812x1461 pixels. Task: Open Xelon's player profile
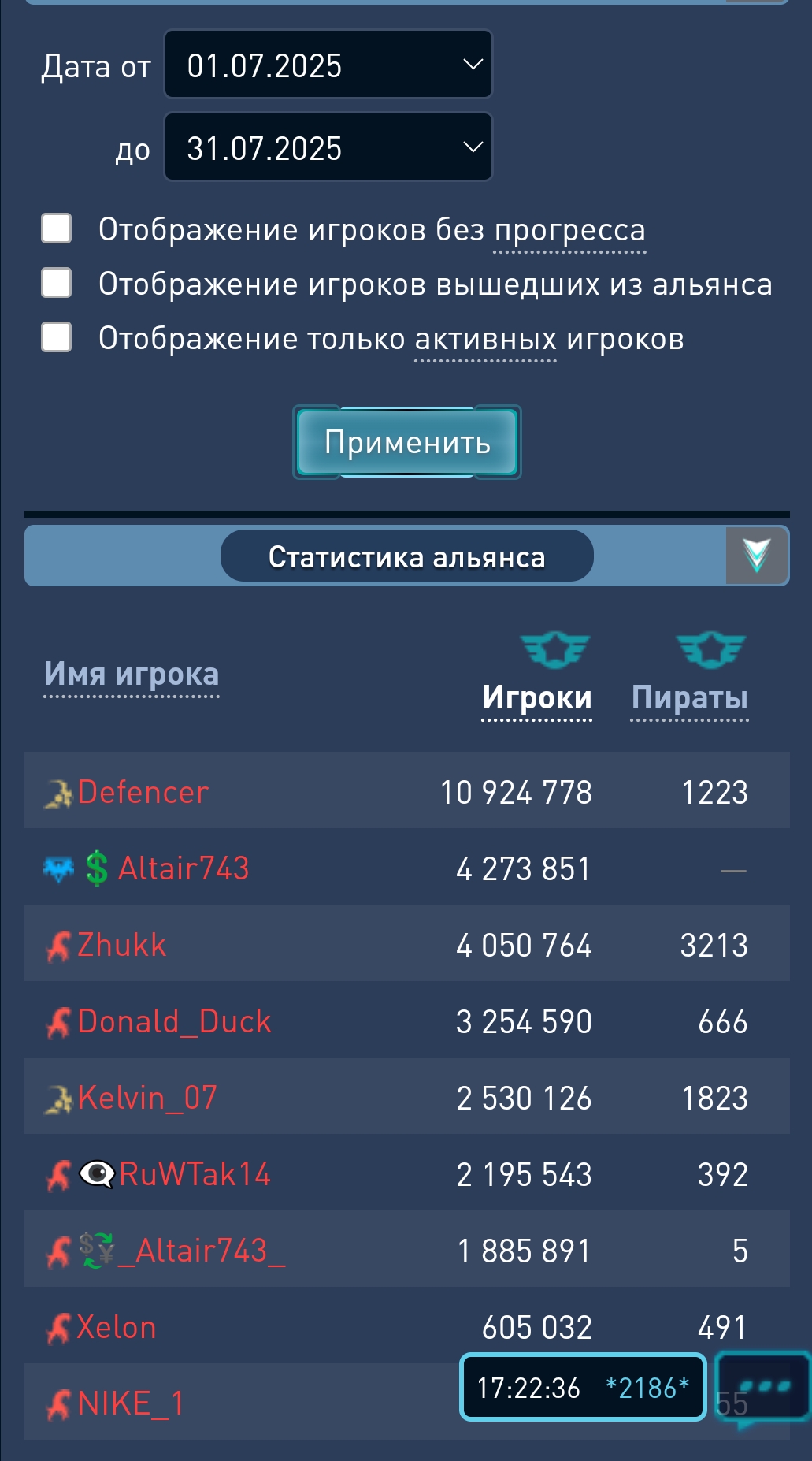tap(117, 1327)
